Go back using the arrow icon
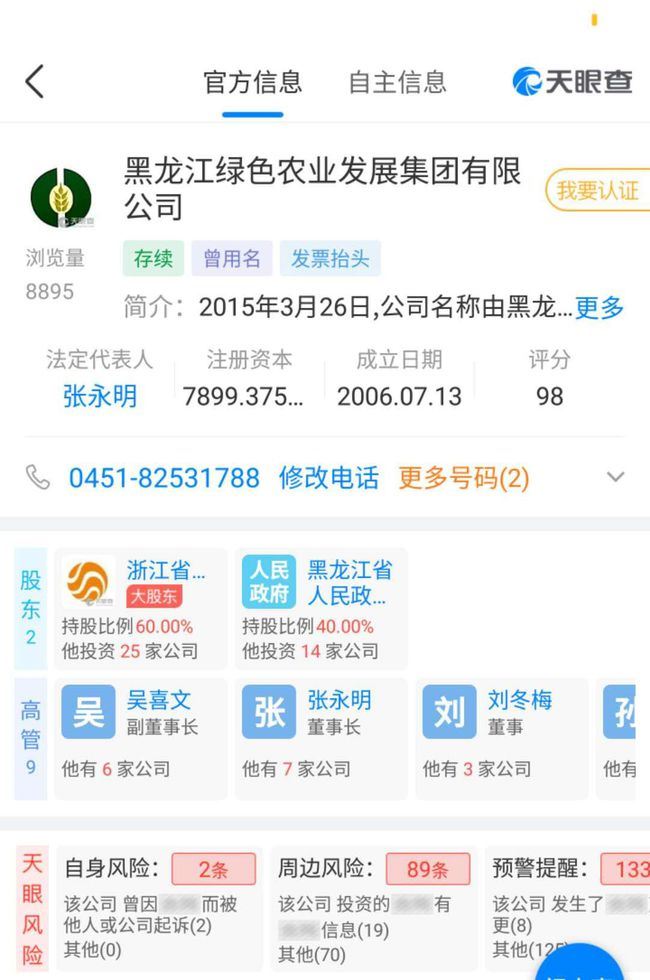Image resolution: width=650 pixels, height=980 pixels. pos(35,82)
